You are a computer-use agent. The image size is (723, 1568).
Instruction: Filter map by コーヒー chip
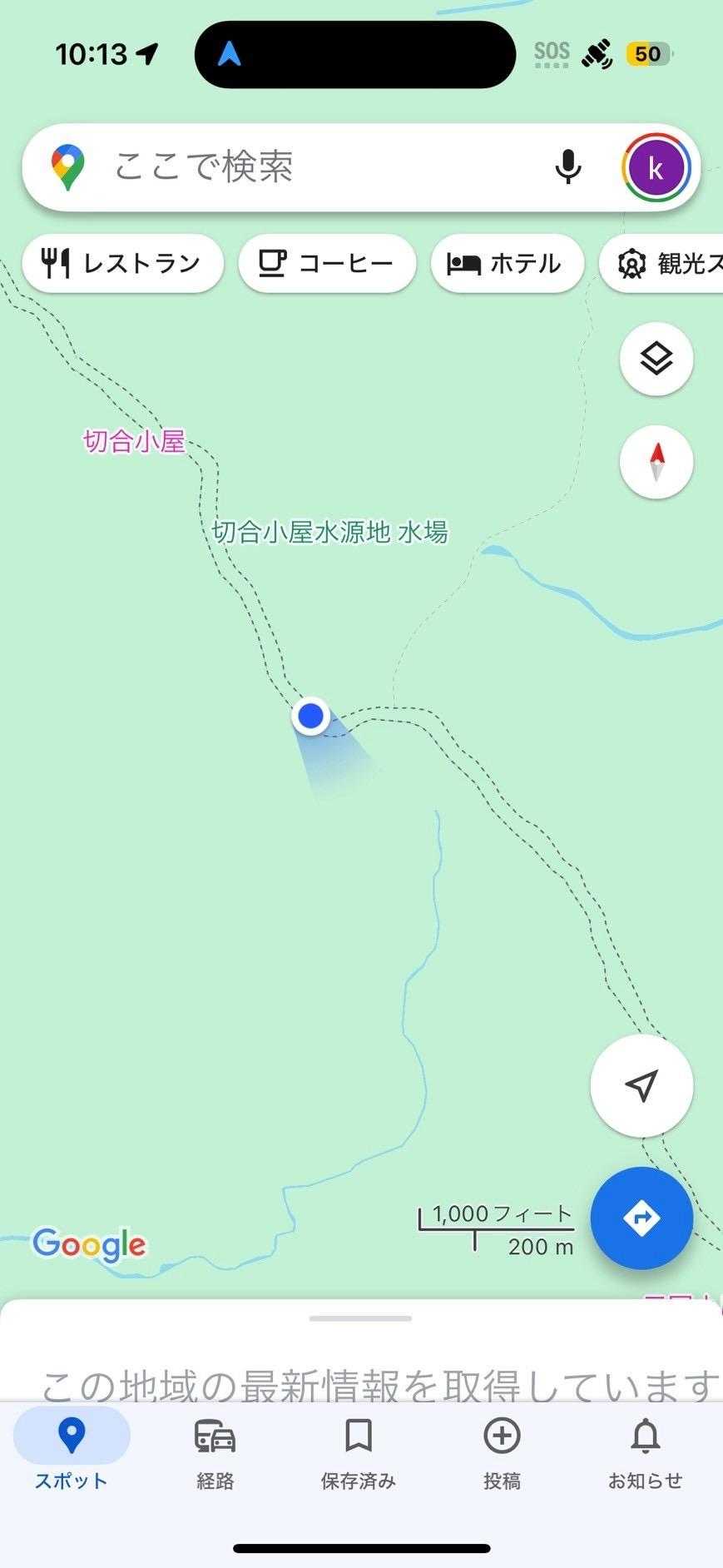coord(327,264)
